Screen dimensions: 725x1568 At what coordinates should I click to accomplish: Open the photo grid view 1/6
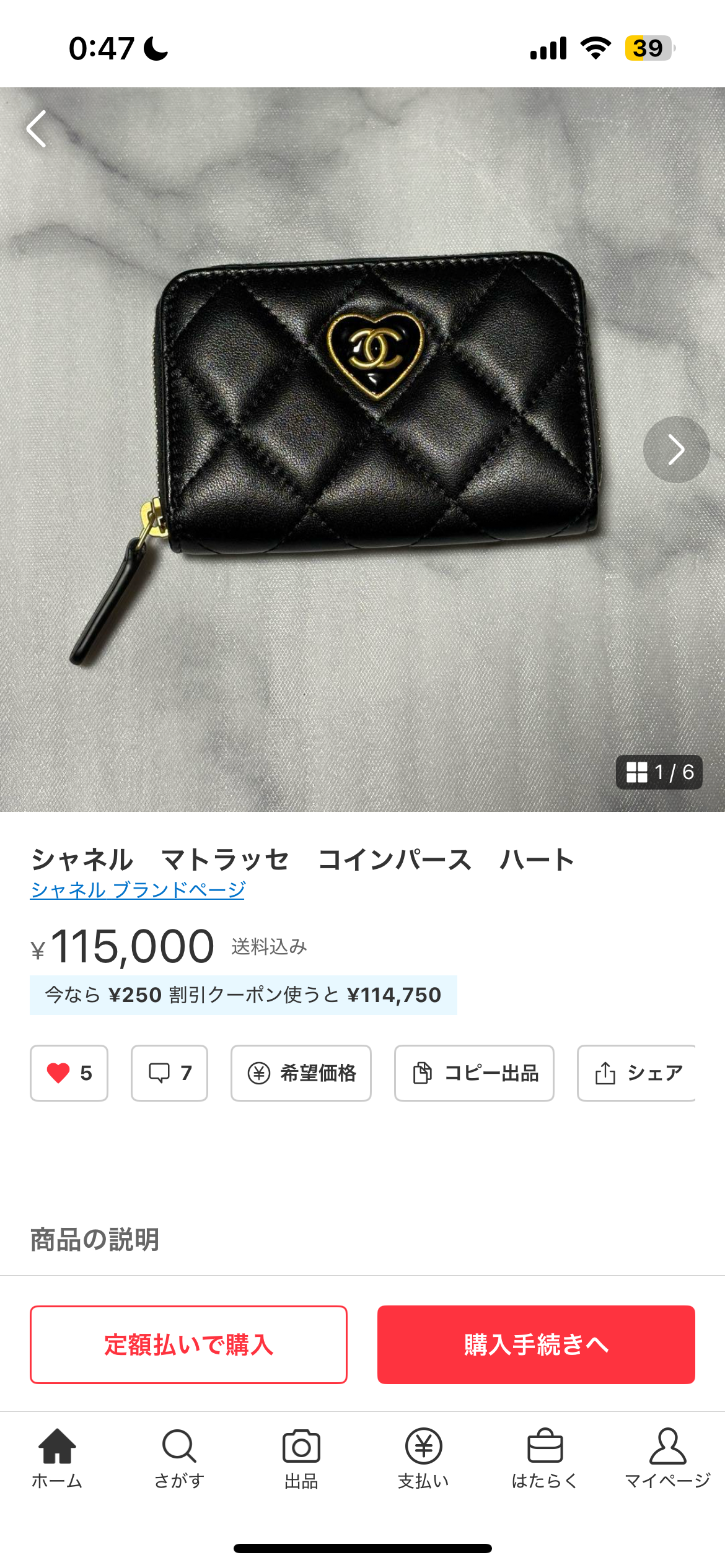tap(659, 772)
